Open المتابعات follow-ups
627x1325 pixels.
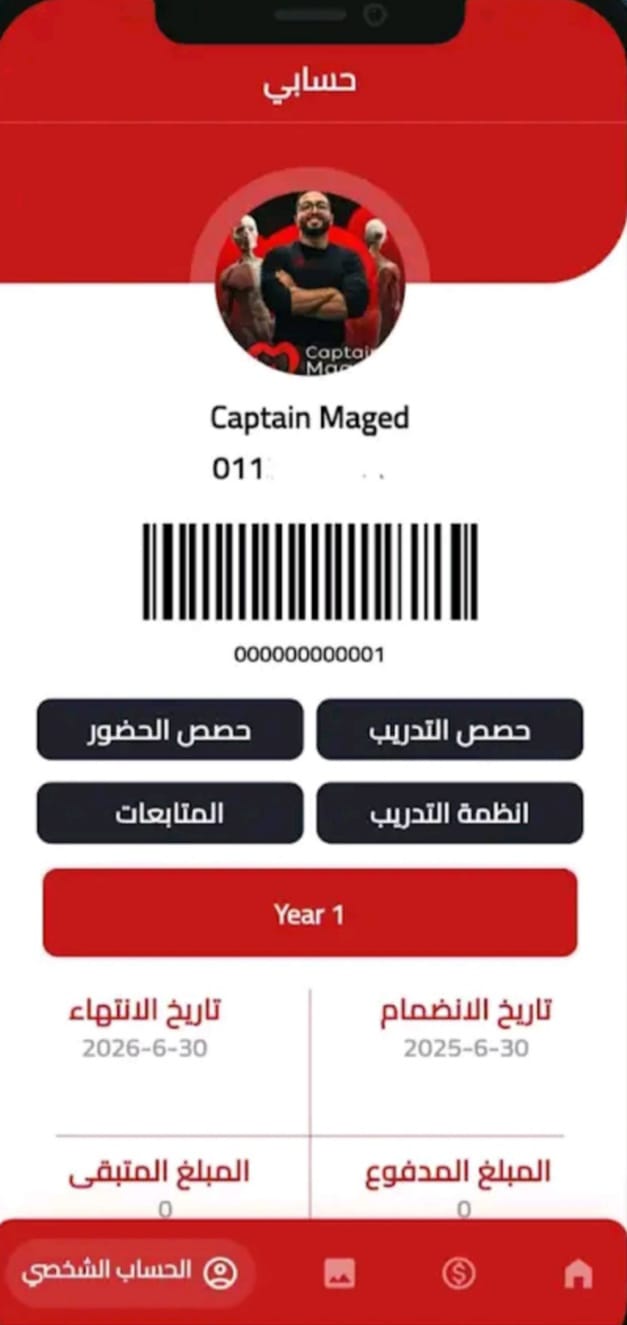coord(170,813)
